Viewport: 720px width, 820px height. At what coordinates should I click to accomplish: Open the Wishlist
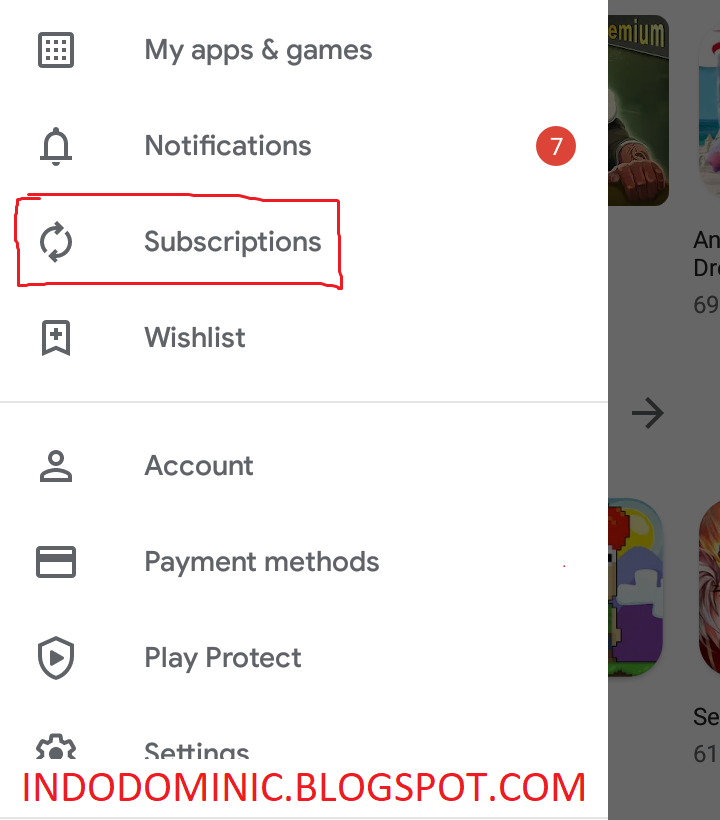click(195, 338)
